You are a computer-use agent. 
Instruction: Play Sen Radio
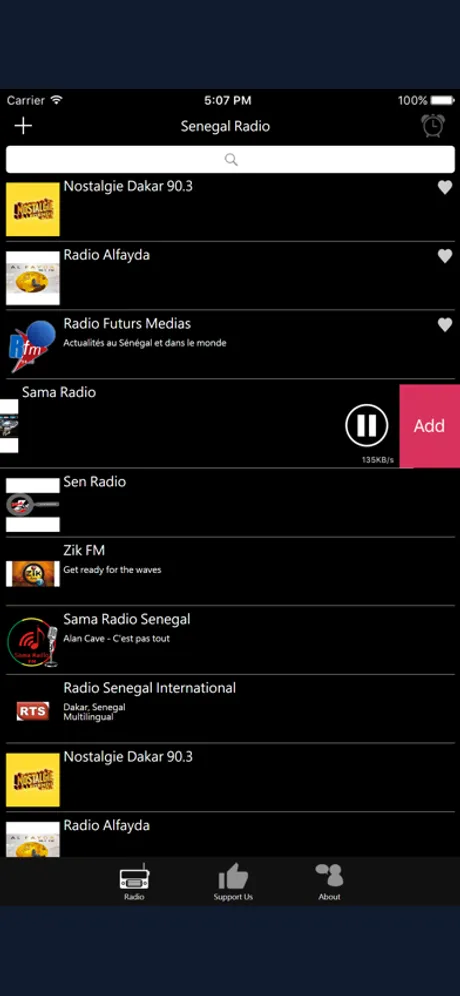tap(230, 503)
